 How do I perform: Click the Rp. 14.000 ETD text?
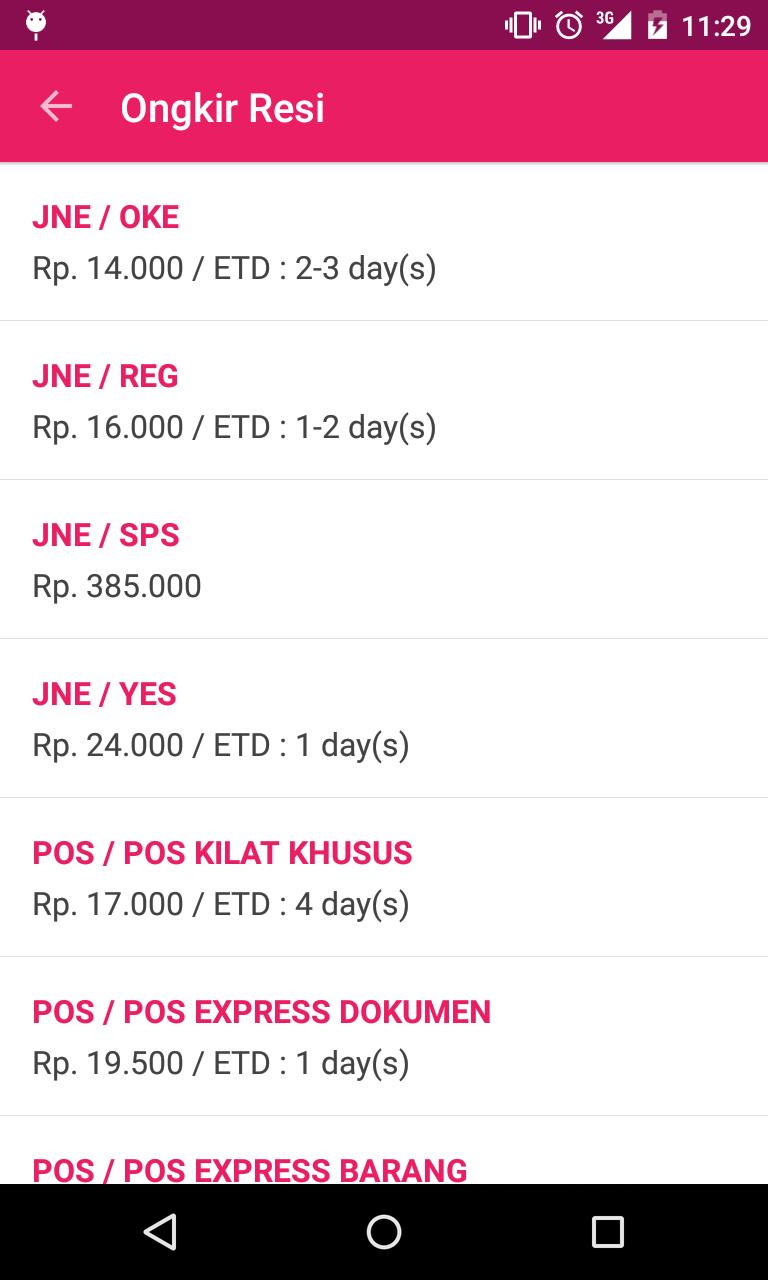[234, 268]
